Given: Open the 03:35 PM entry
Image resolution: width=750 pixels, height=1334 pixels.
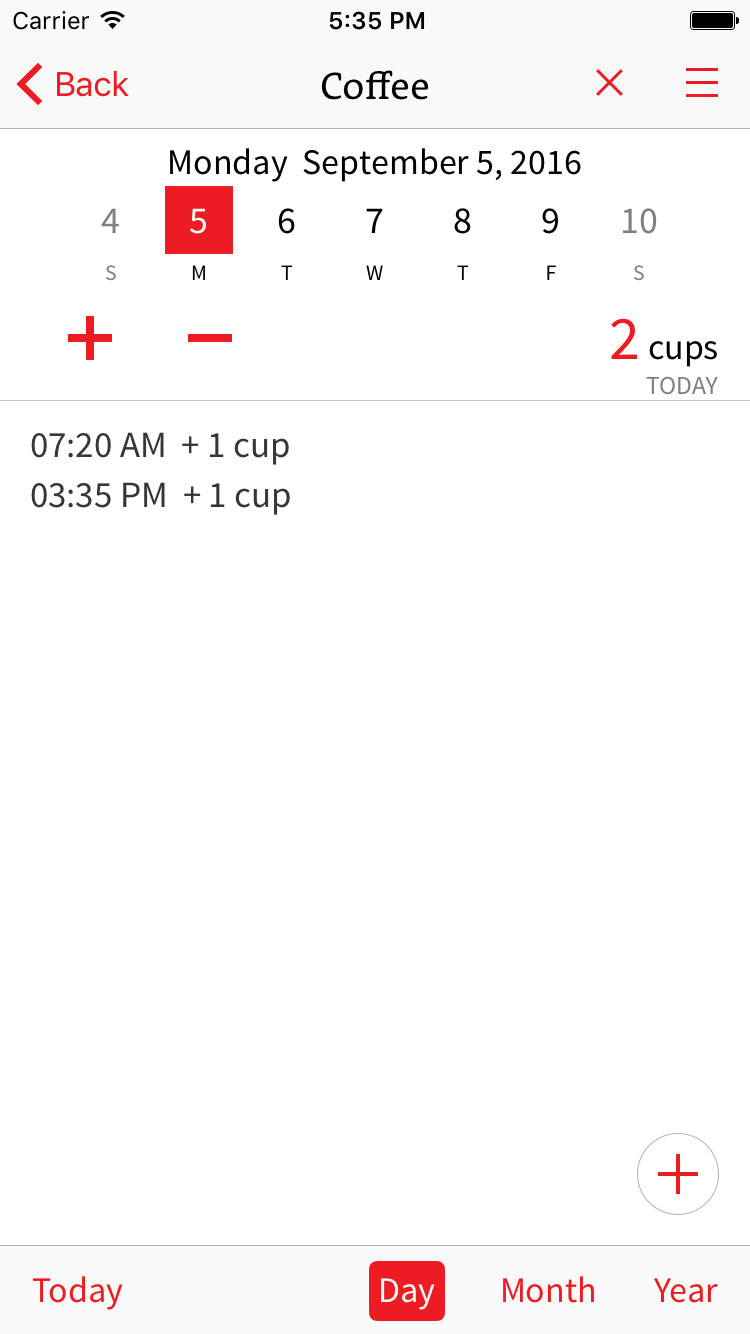Looking at the screenshot, I should click(160, 495).
